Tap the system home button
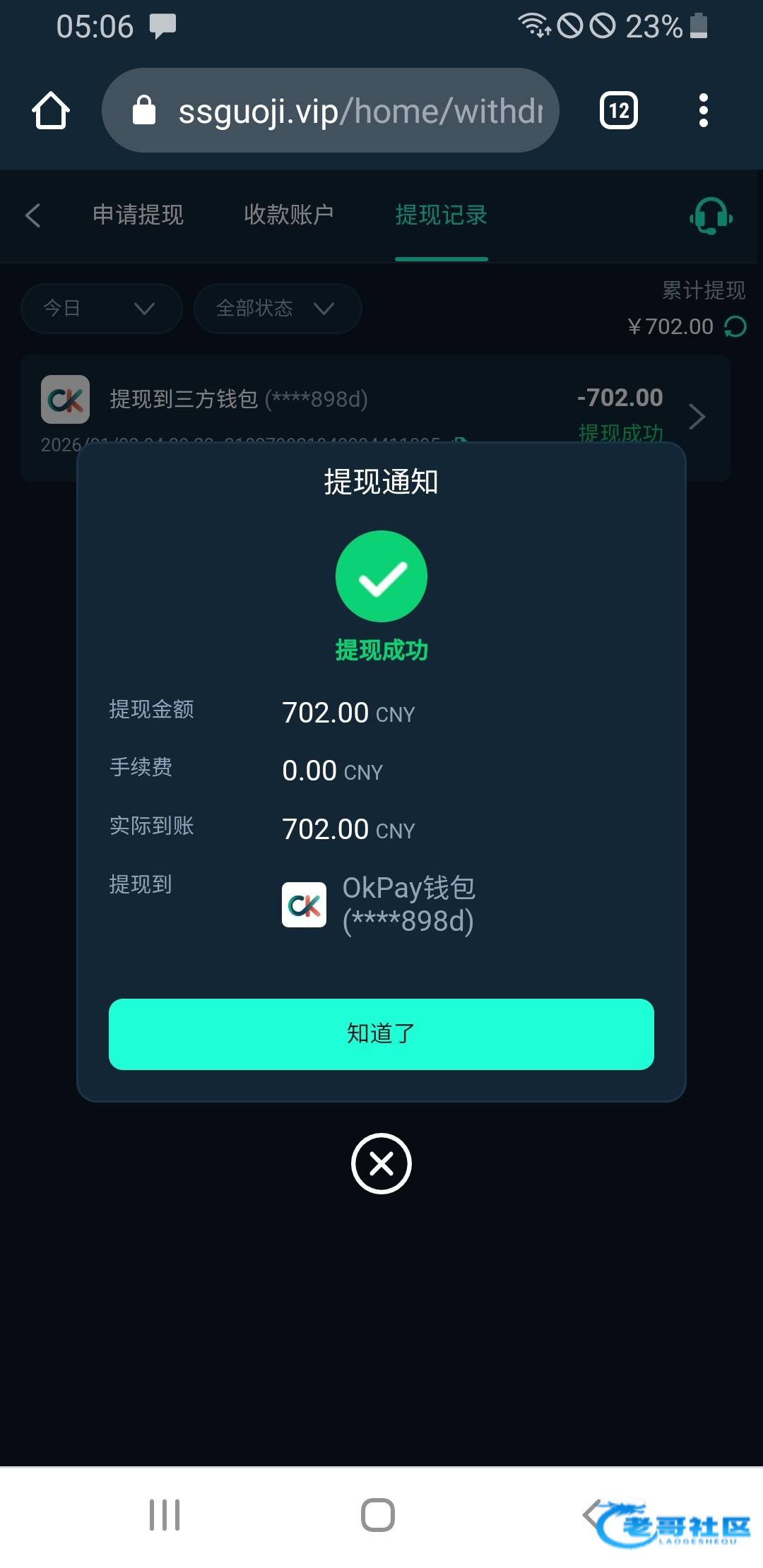Screen dimensions: 763x1568 click(378, 1514)
